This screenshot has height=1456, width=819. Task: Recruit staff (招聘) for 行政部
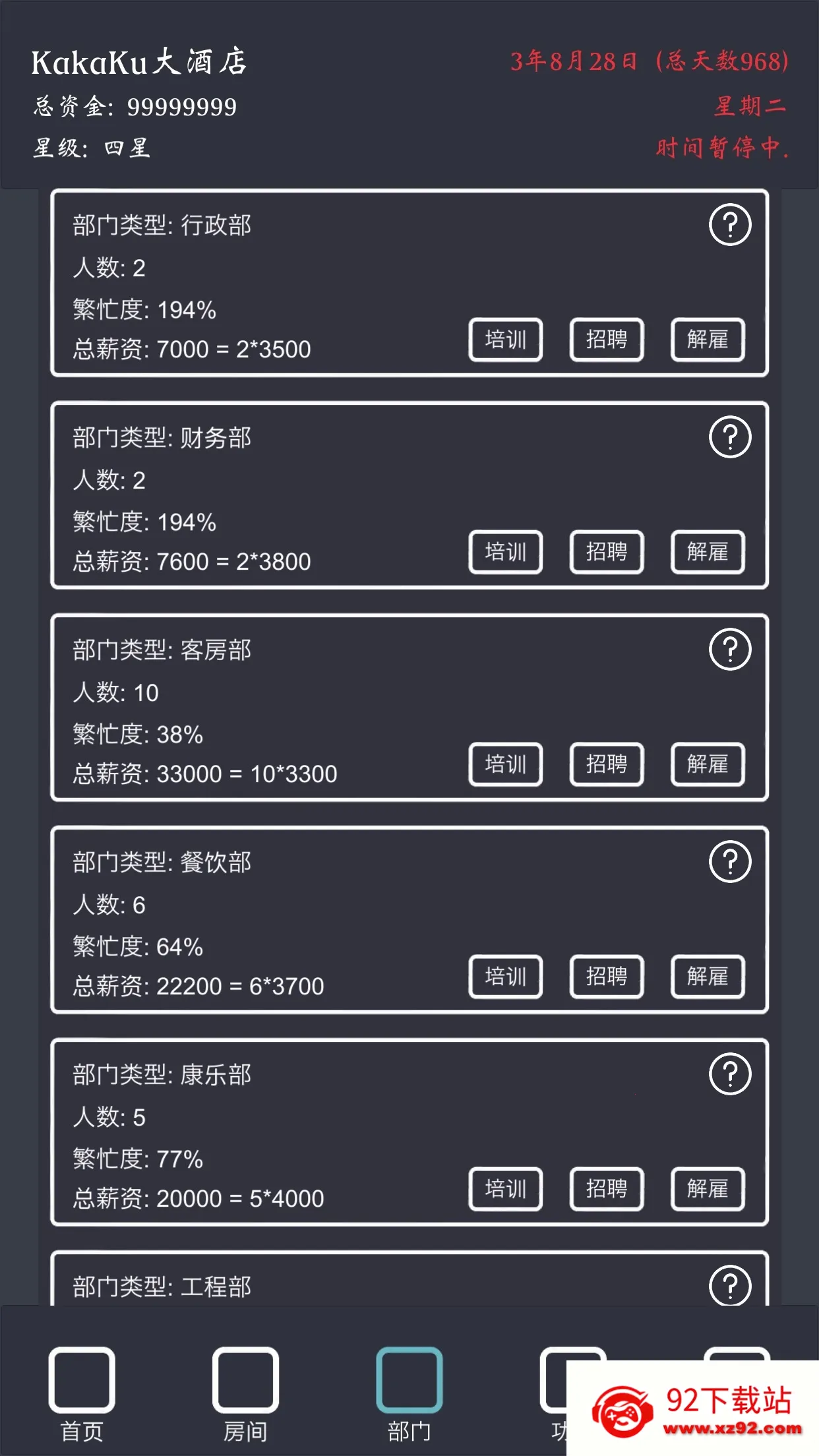[606, 340]
